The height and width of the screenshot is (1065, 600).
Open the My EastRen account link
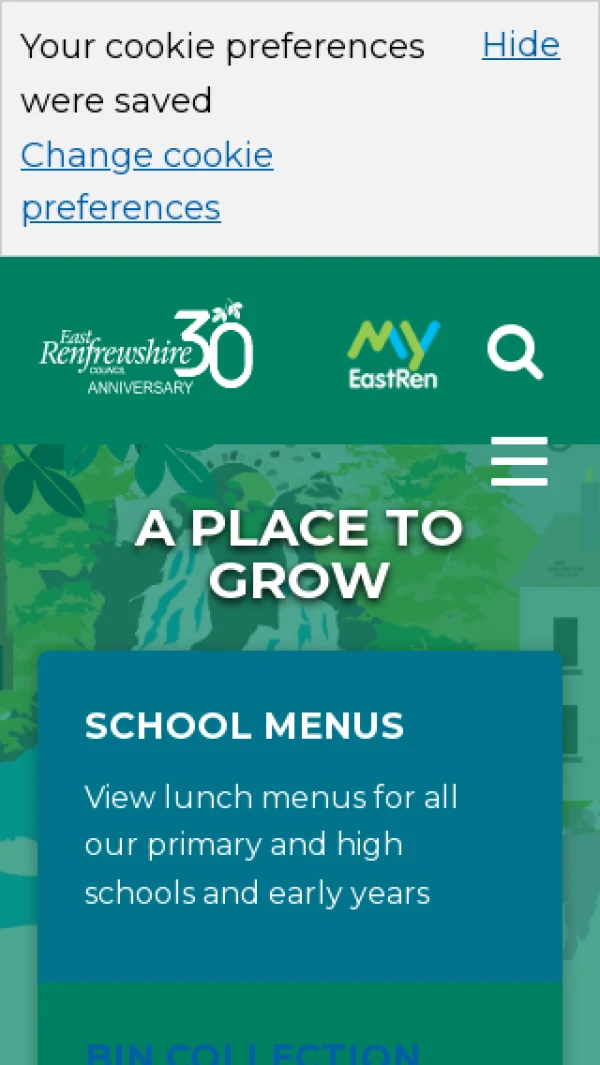(393, 354)
